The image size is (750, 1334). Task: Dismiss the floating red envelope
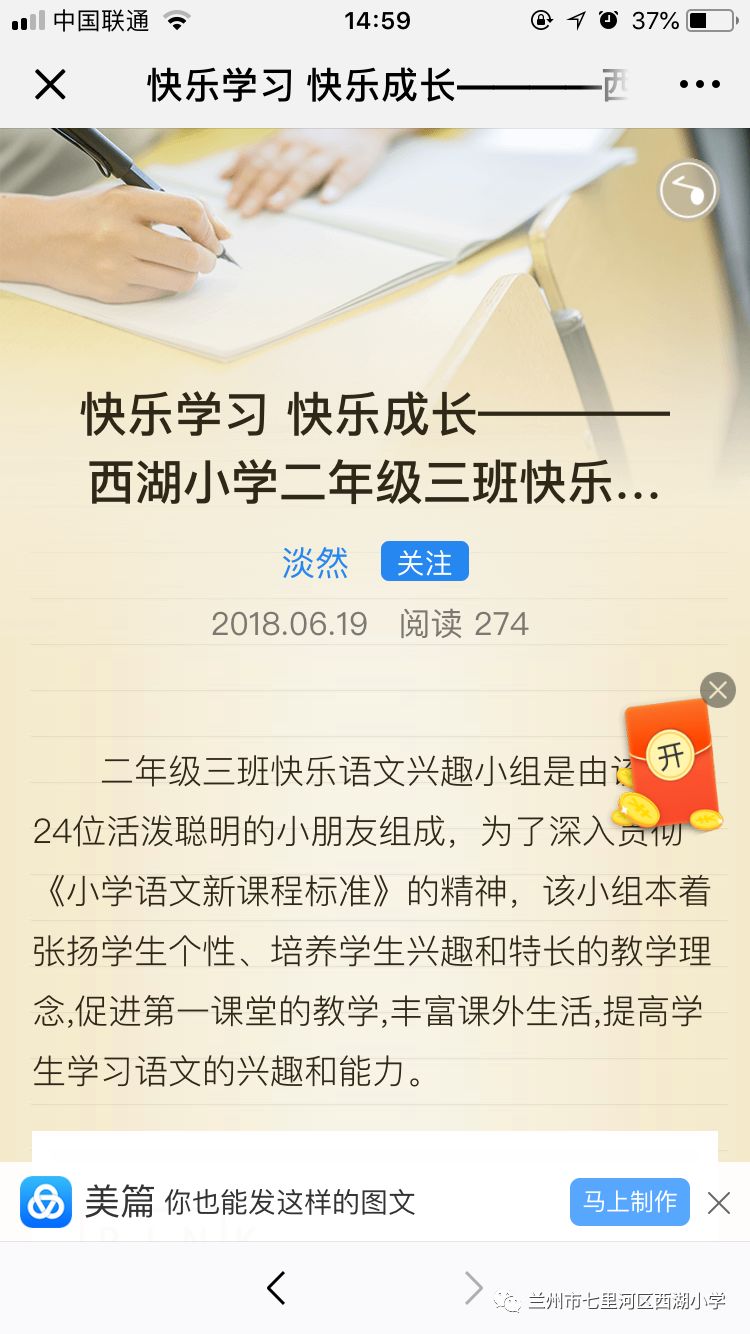718,690
